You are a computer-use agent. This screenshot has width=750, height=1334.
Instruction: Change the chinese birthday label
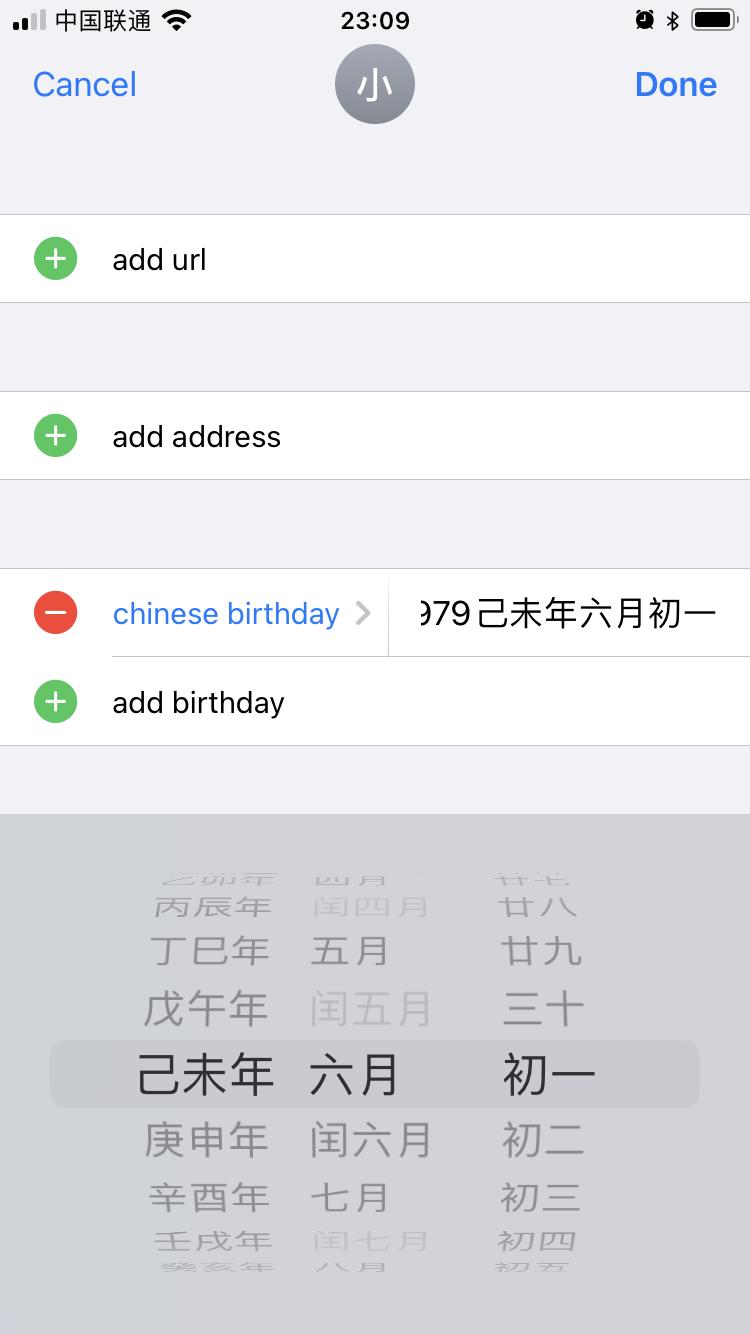pos(240,613)
